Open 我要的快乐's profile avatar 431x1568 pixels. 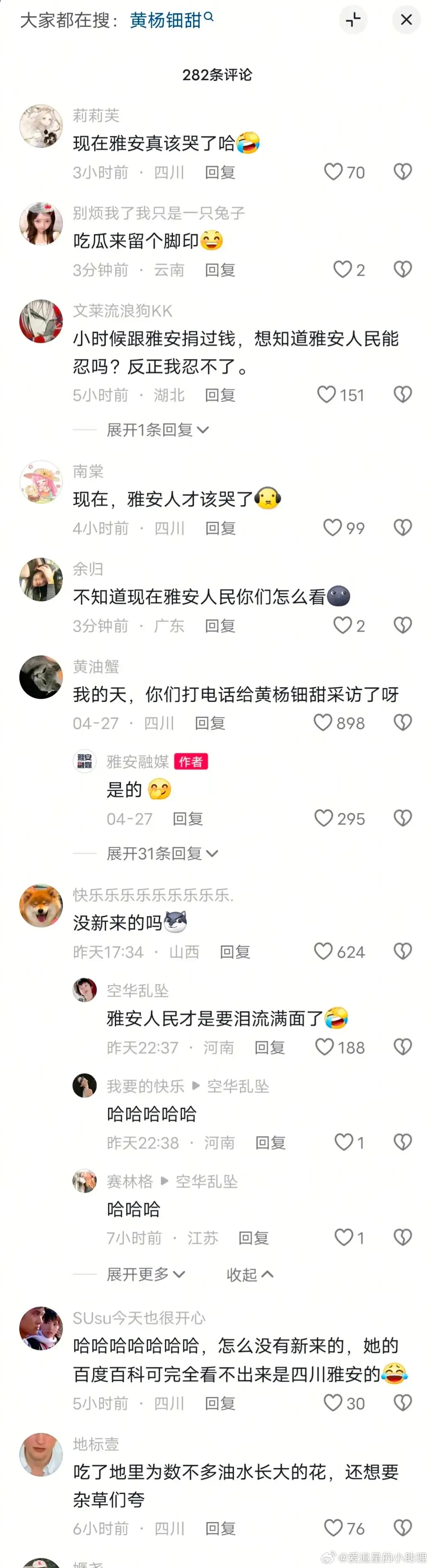(x=85, y=1085)
